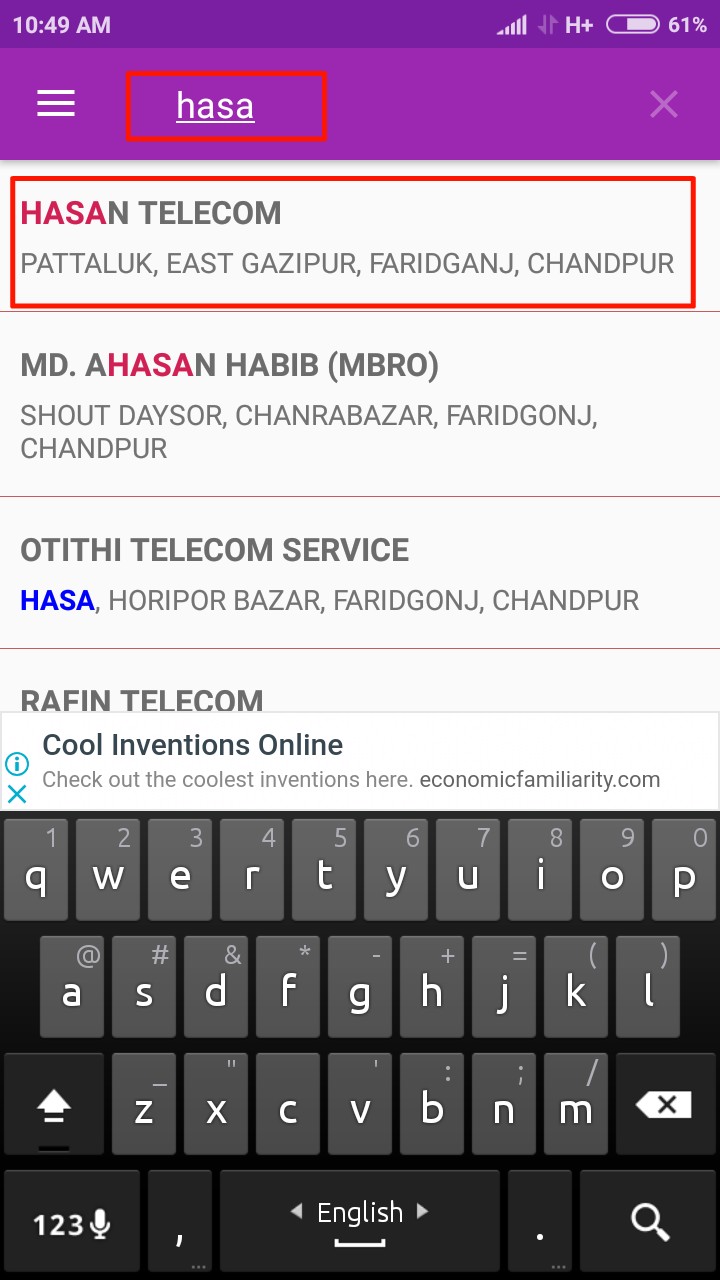Open the ad info icon
720x1280 pixels.
pos(17,764)
